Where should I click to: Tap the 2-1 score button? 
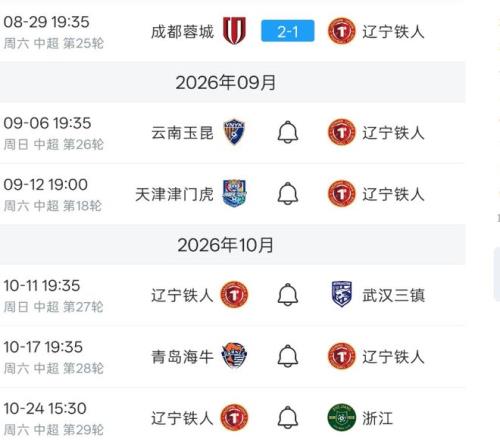coord(288,31)
